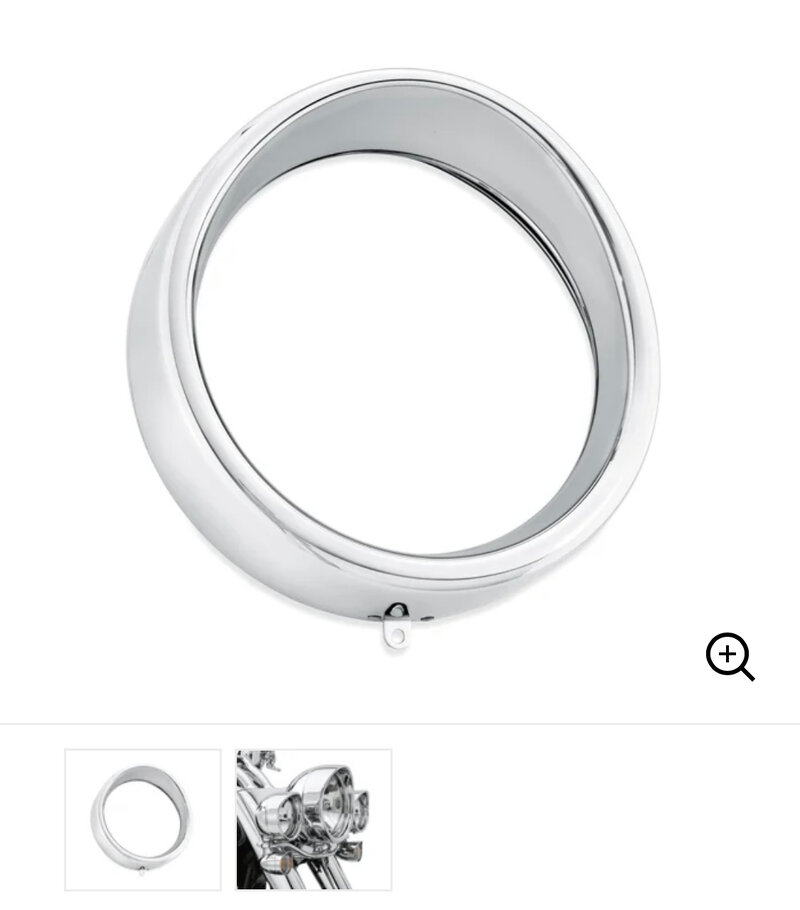Tap the magnifier icon to zoom the image
This screenshot has height=910, width=800.
pyautogui.click(x=729, y=657)
